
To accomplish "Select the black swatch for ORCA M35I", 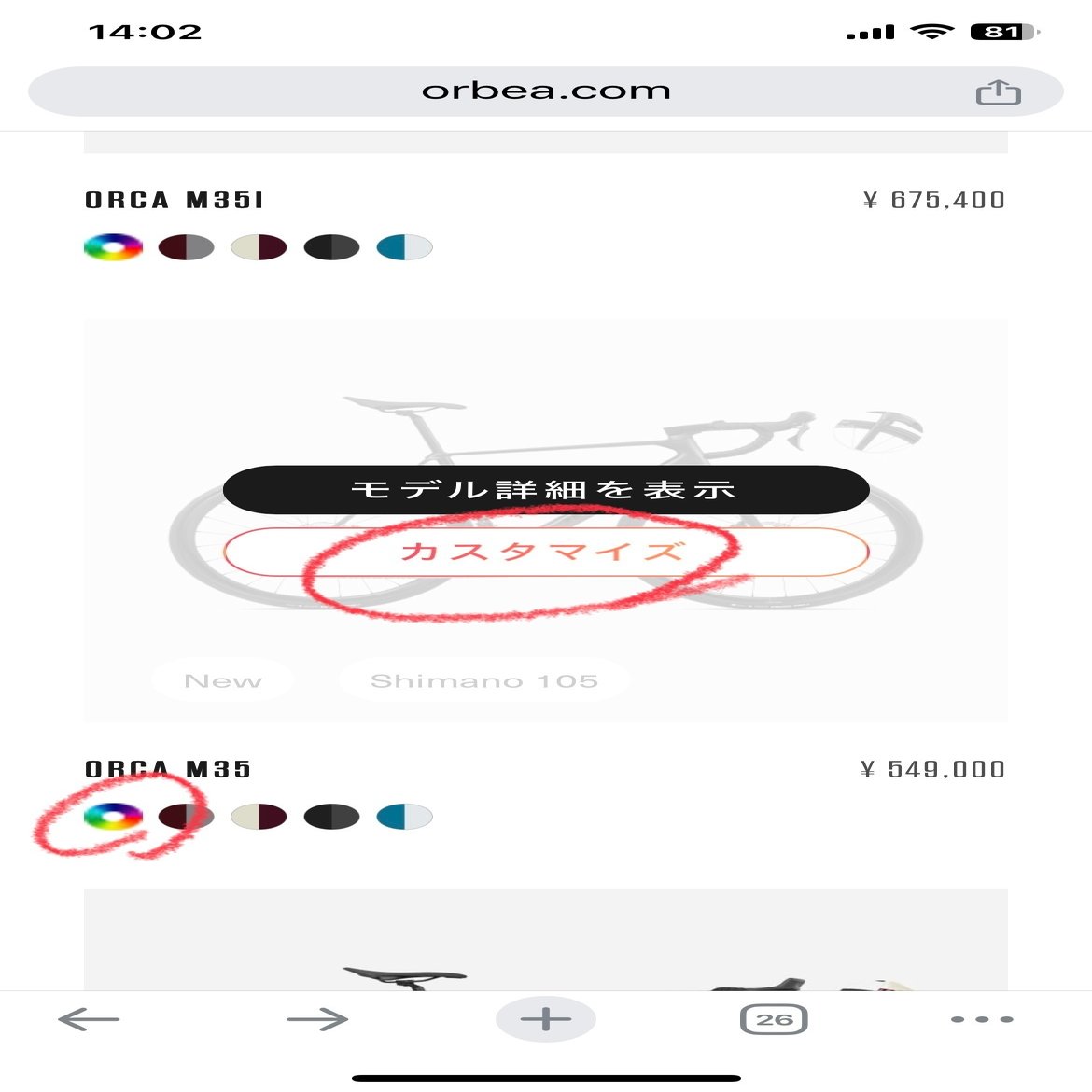I will (331, 247).
